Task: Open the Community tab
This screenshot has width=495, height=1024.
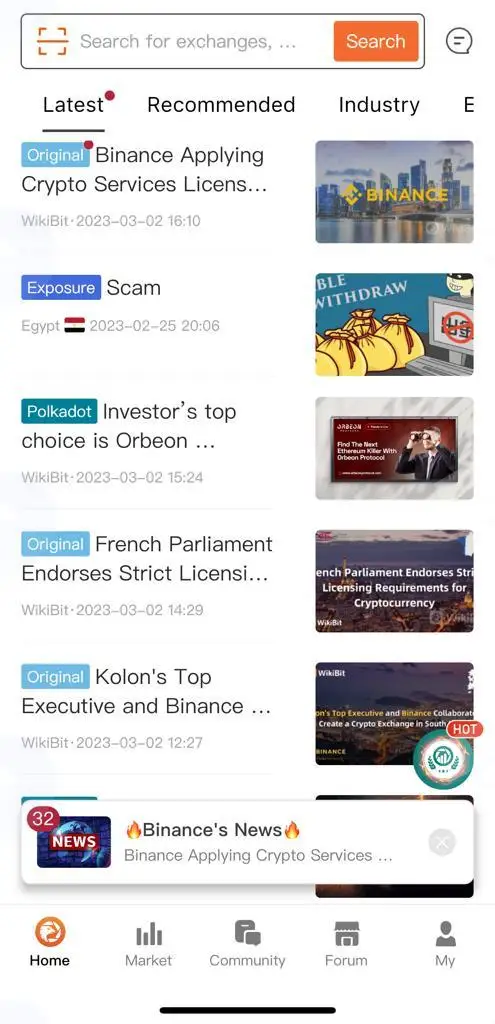Action: point(248,943)
